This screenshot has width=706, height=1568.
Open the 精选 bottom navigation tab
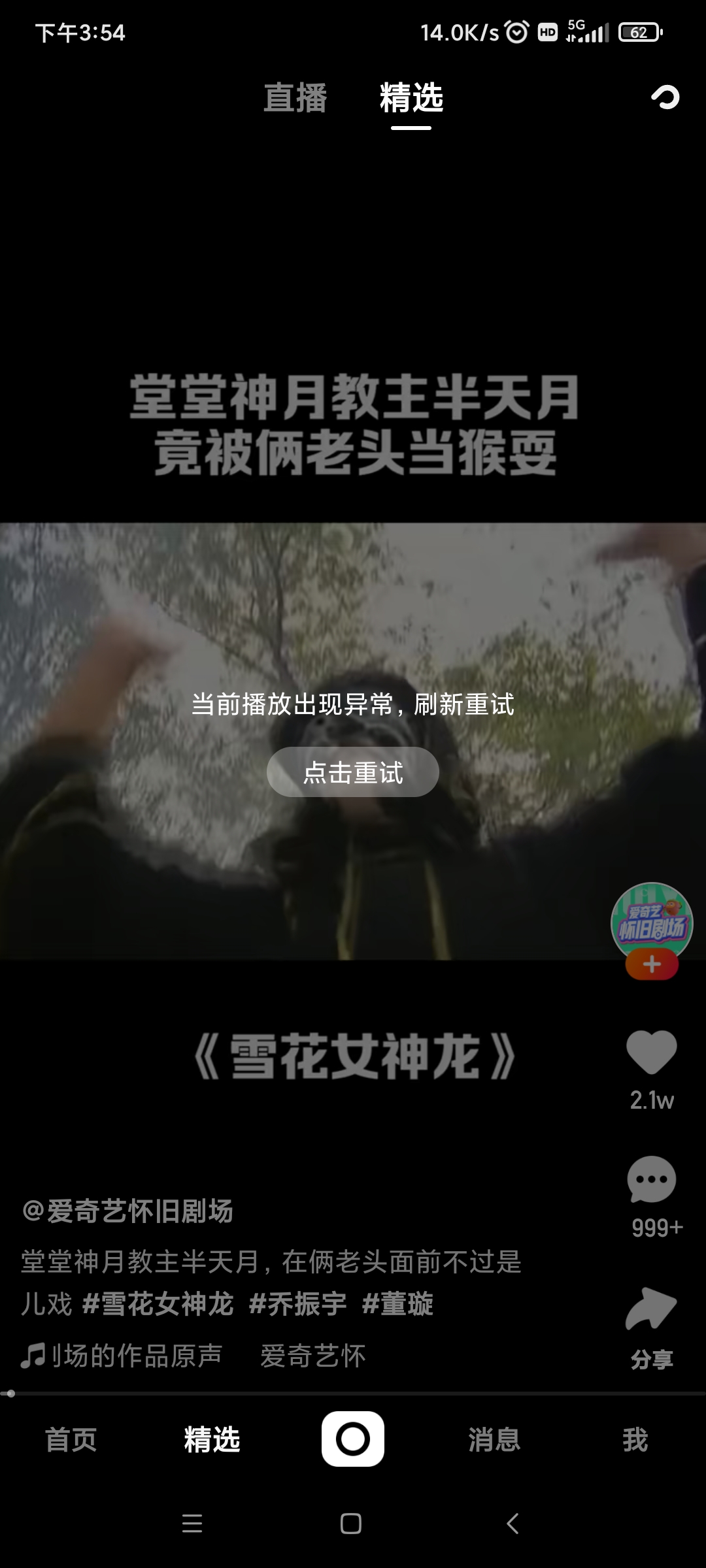pyautogui.click(x=212, y=1439)
